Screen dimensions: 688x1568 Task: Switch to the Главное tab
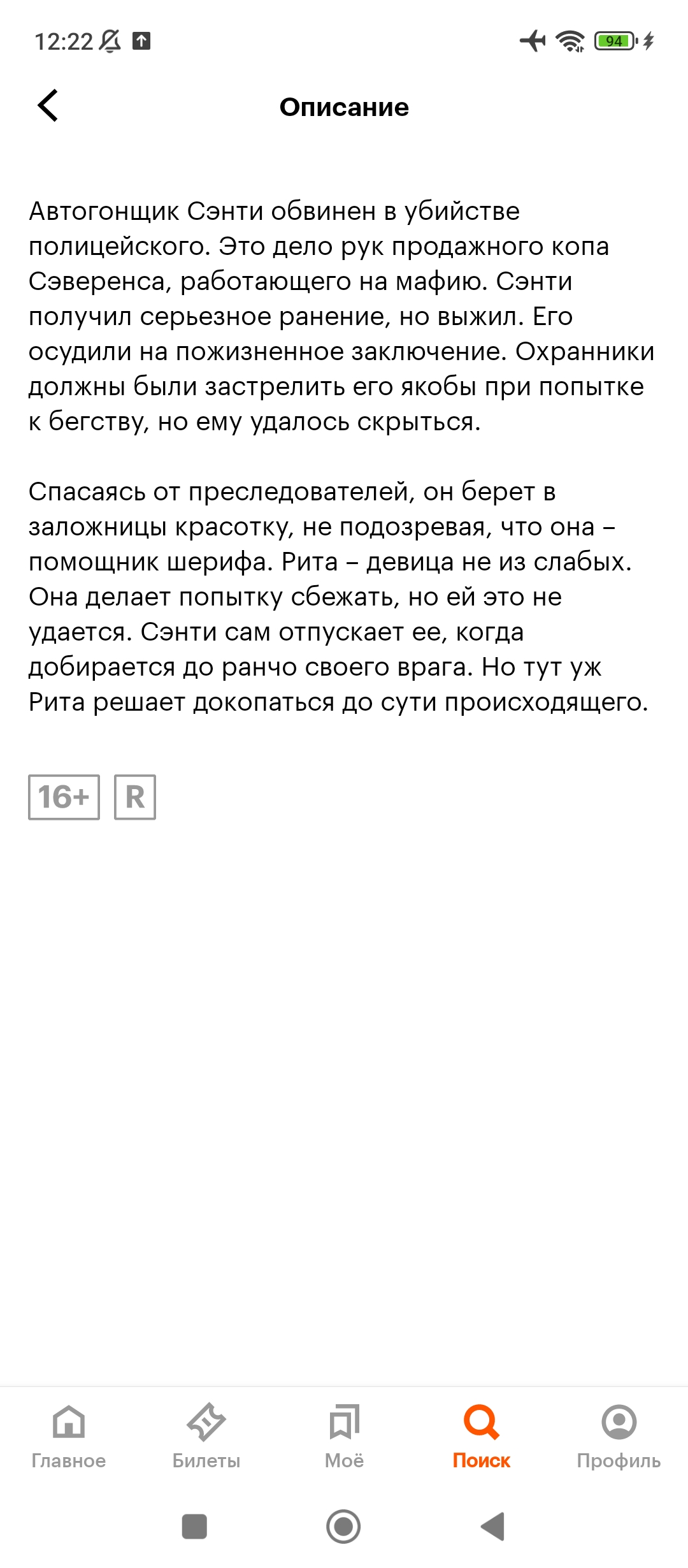(69, 1437)
